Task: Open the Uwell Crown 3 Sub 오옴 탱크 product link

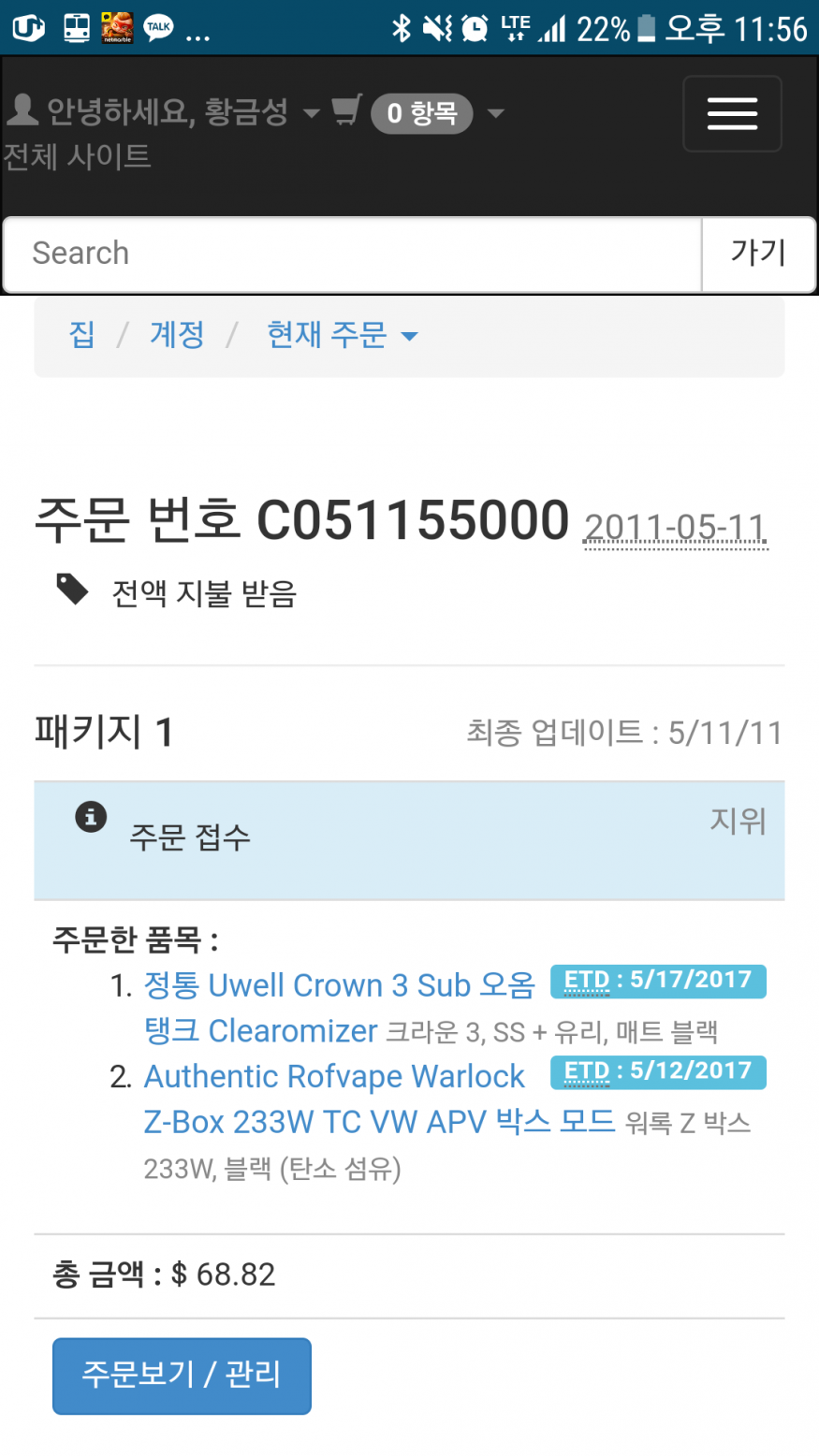Action: (x=339, y=986)
